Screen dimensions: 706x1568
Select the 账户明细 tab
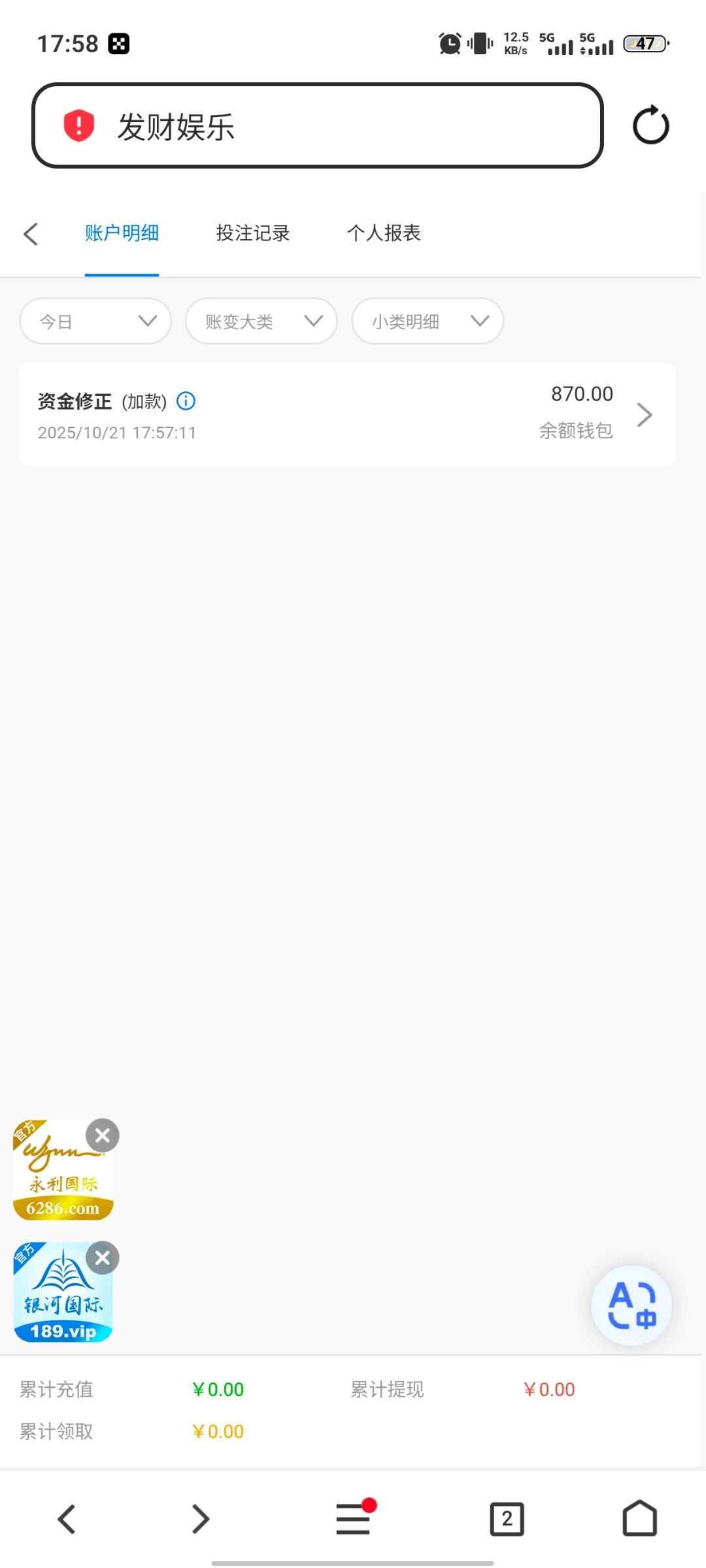(122, 233)
